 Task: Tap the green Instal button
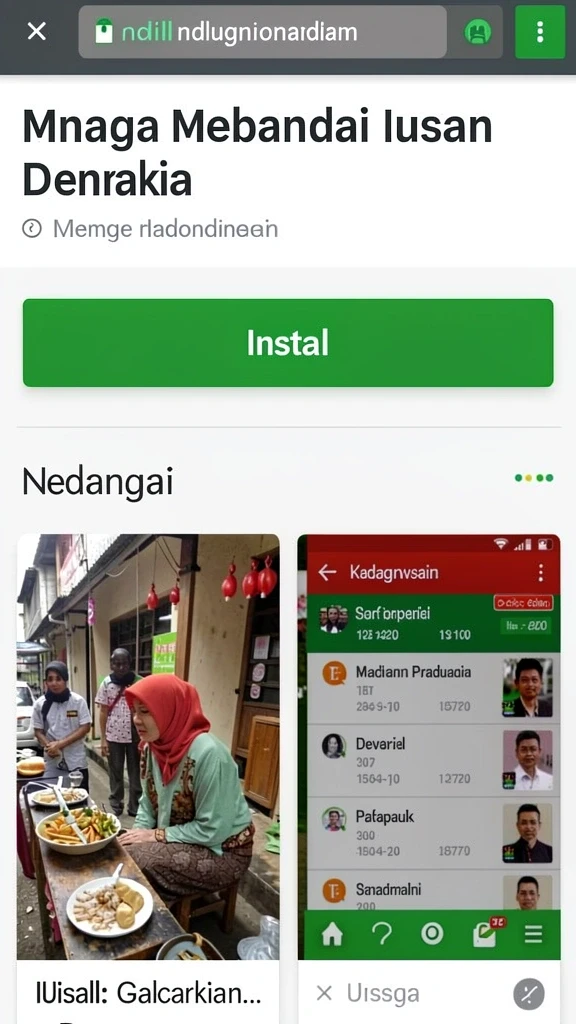(288, 343)
